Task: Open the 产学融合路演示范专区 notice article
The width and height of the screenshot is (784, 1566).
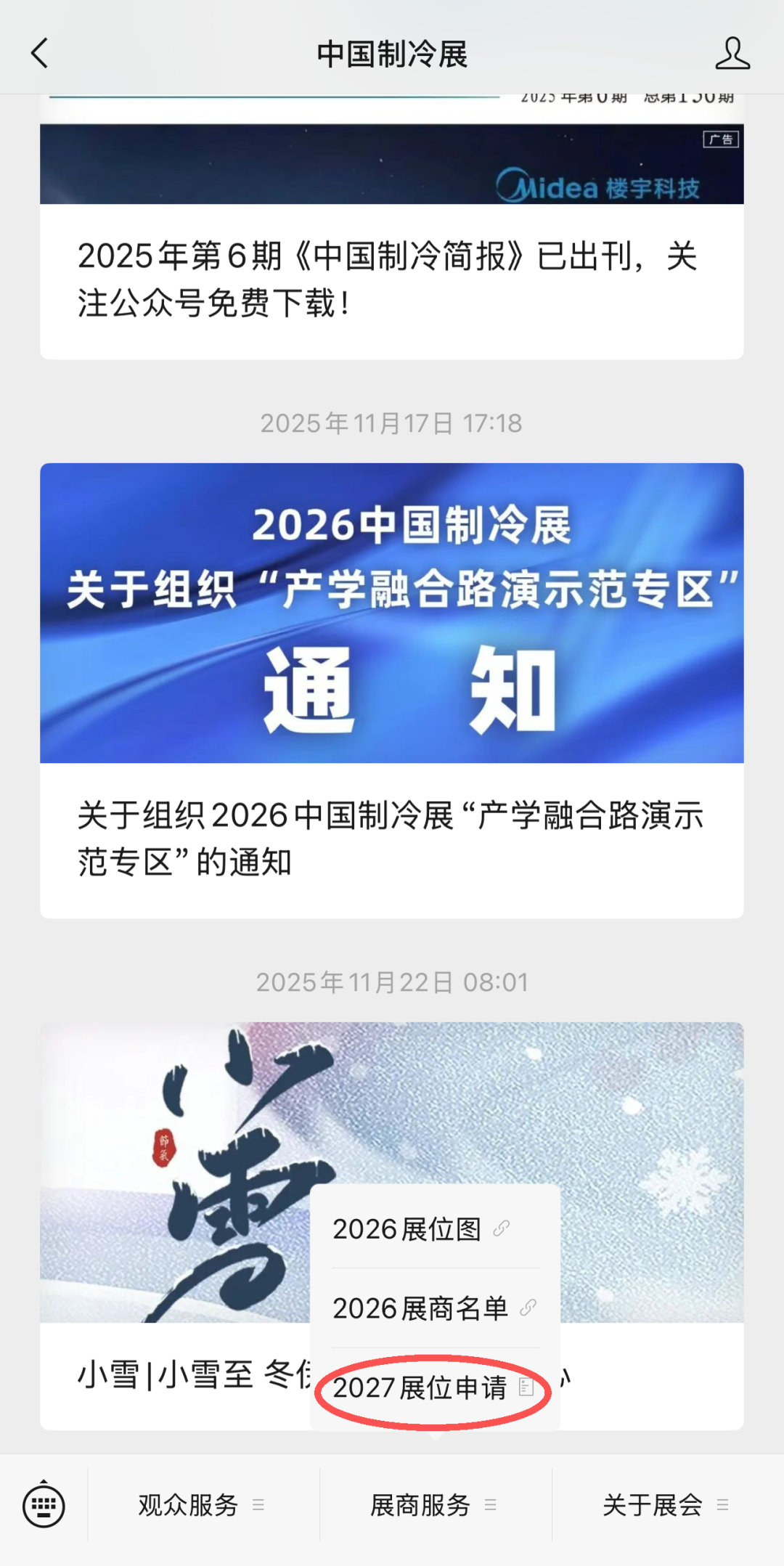Action: tap(391, 838)
